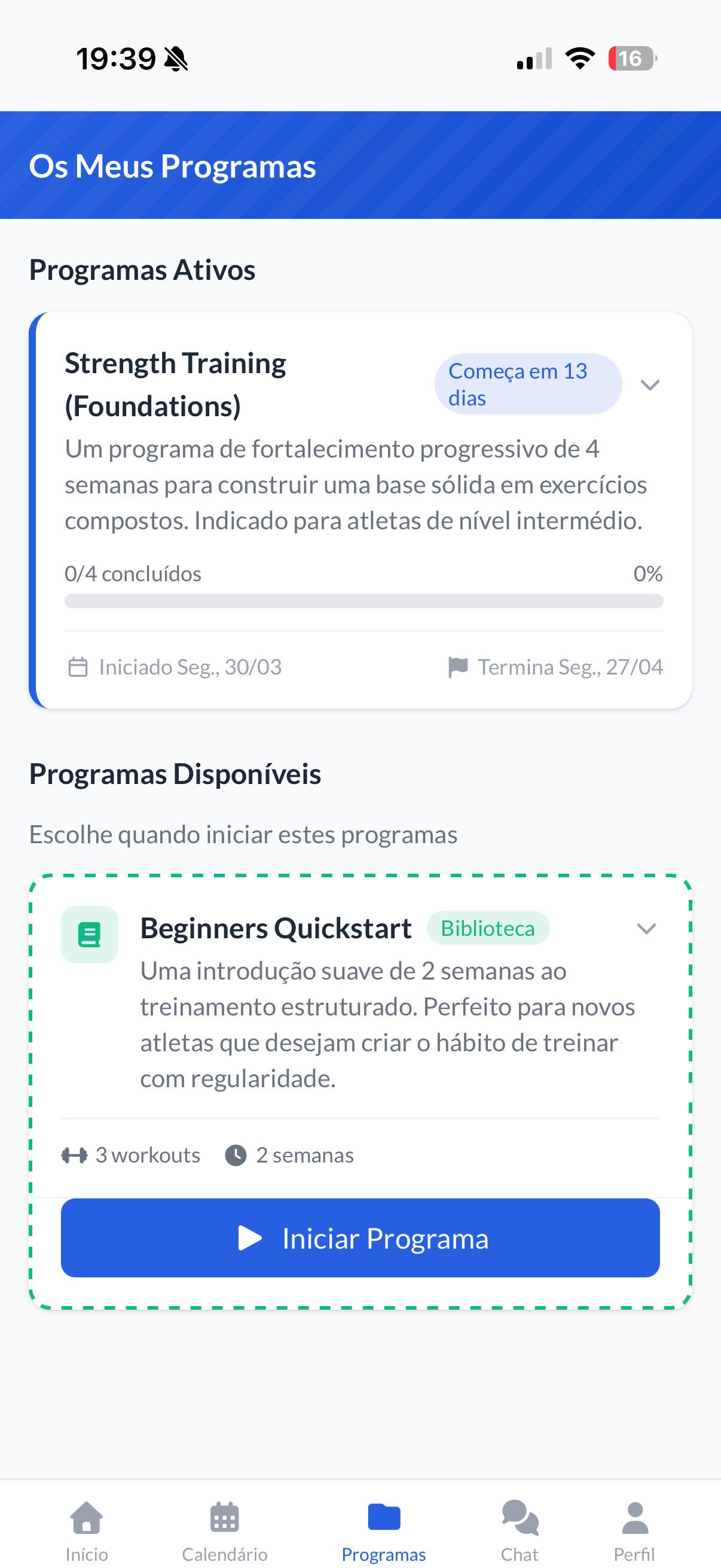Click the green book icon on Beginners Quickstart
Image resolution: width=721 pixels, height=1568 pixels.
pyautogui.click(x=90, y=933)
